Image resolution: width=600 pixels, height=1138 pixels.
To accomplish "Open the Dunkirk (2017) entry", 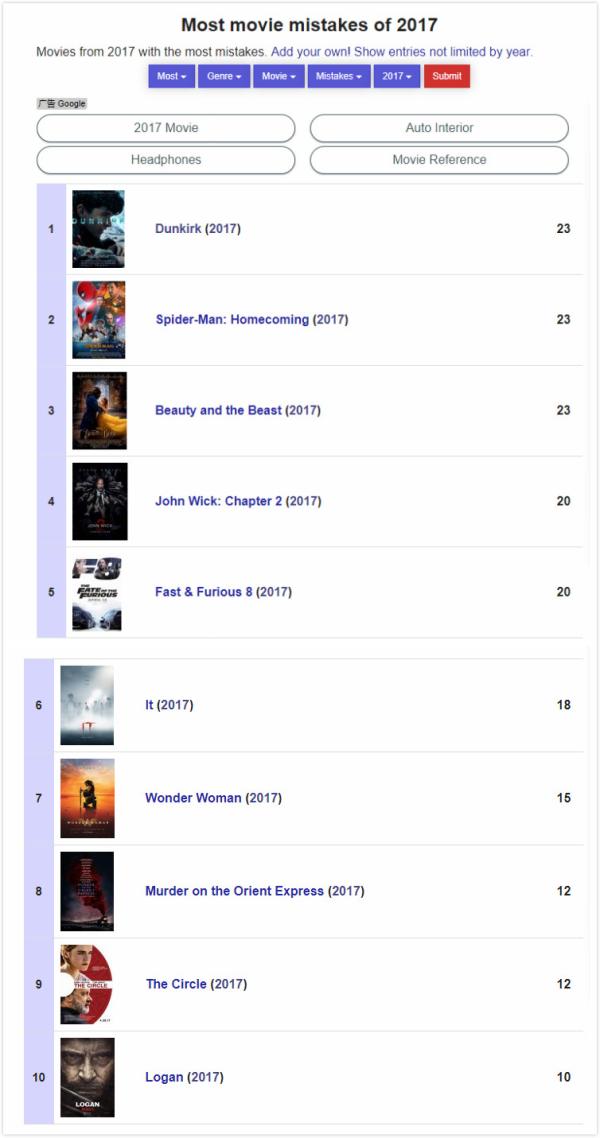I will [197, 229].
